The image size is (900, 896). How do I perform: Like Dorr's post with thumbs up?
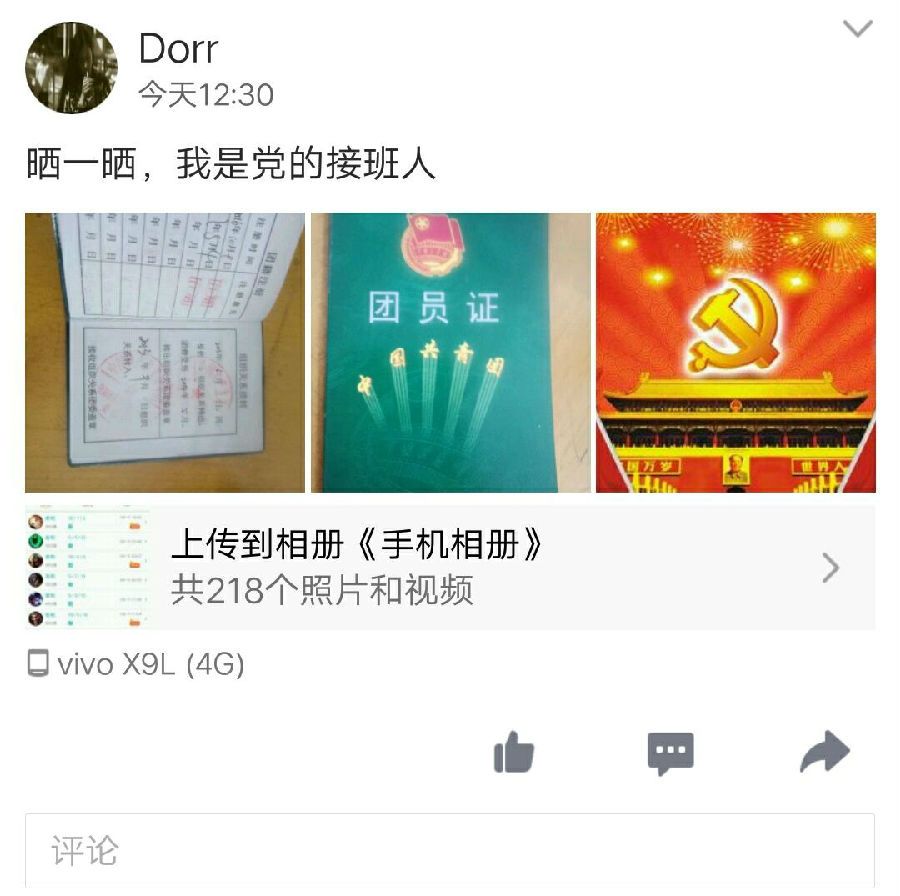pos(514,752)
